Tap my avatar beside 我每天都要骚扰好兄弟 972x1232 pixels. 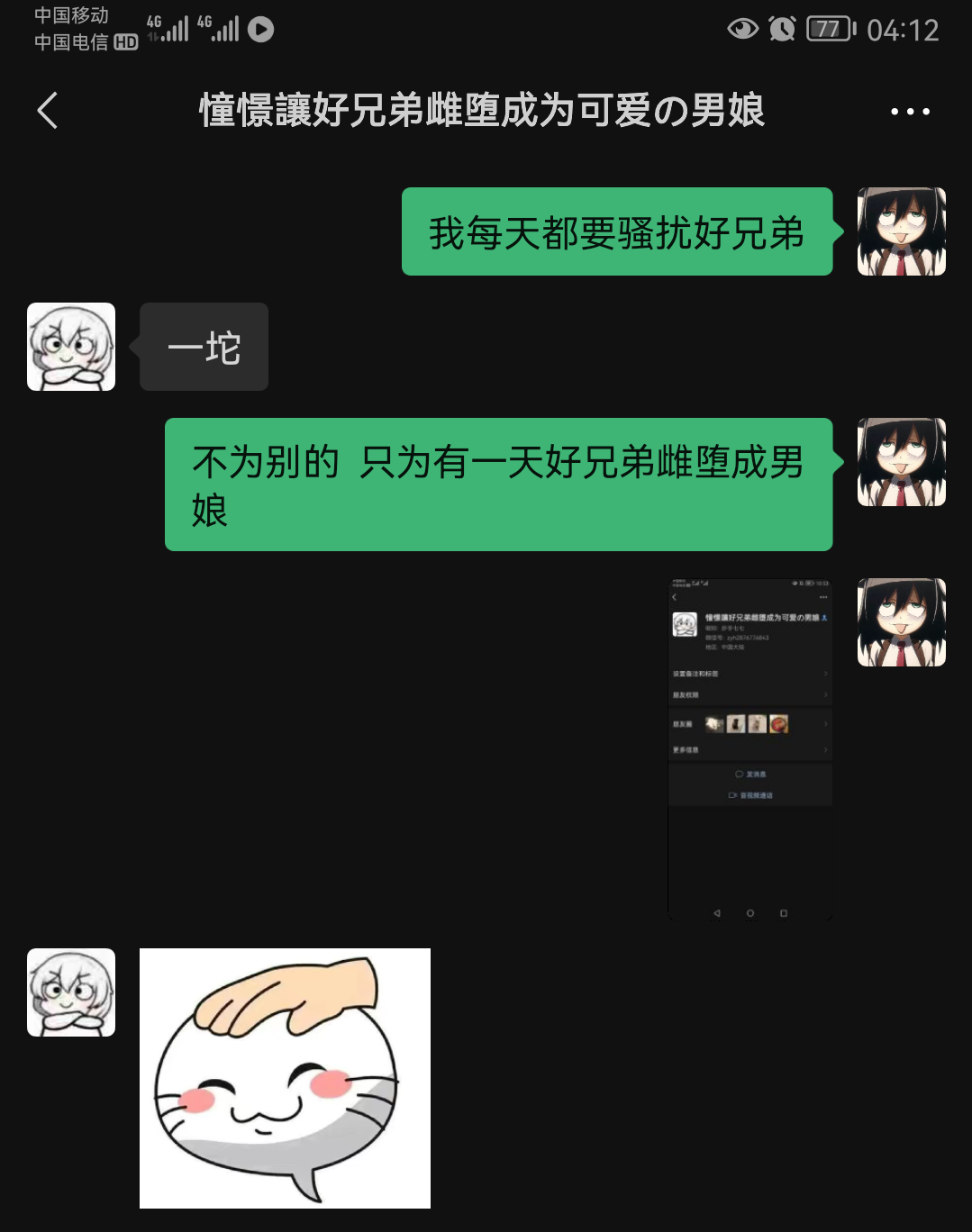pyautogui.click(x=901, y=231)
